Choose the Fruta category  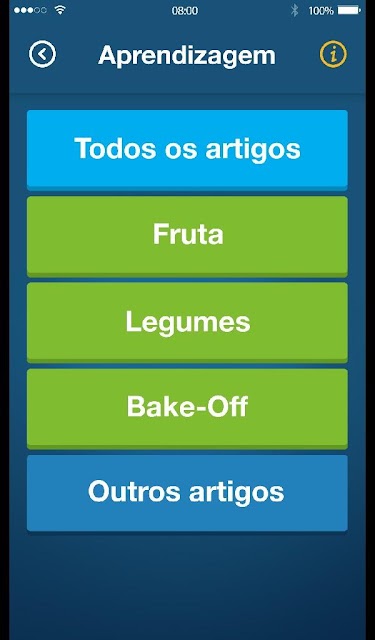point(187,236)
